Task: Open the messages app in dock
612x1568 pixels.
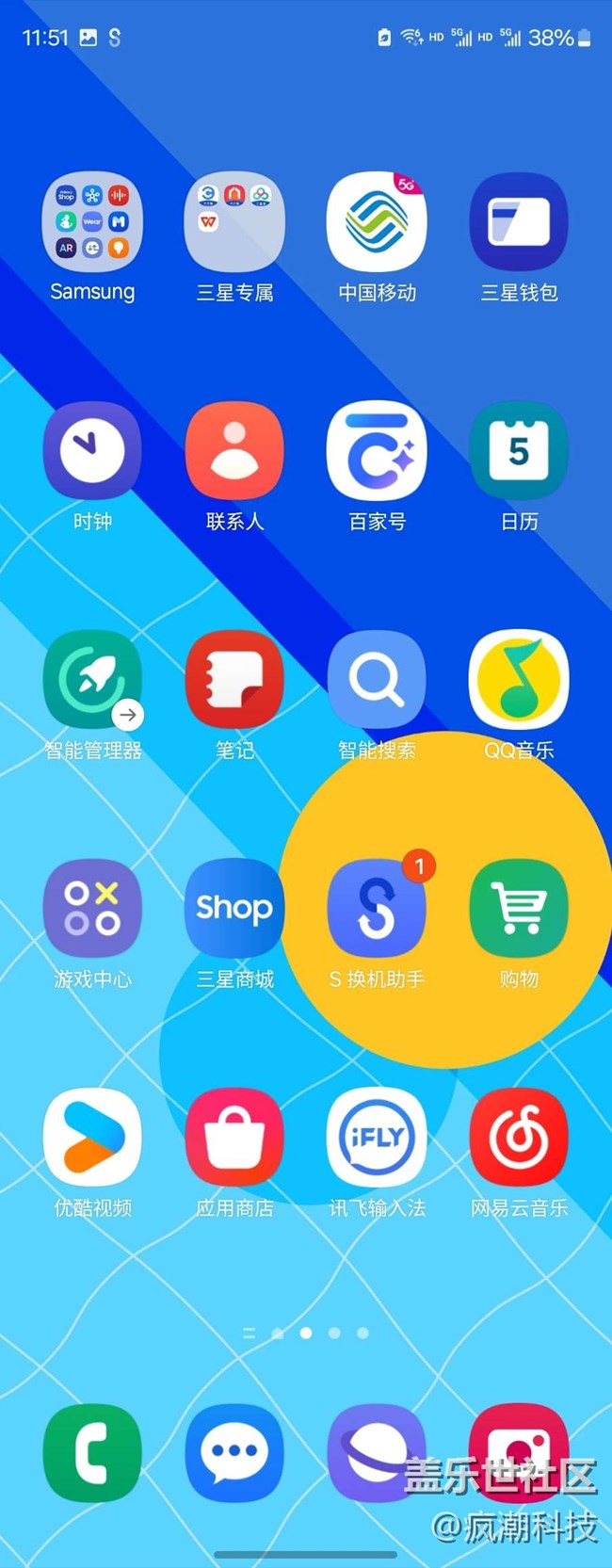Action: [x=234, y=1453]
